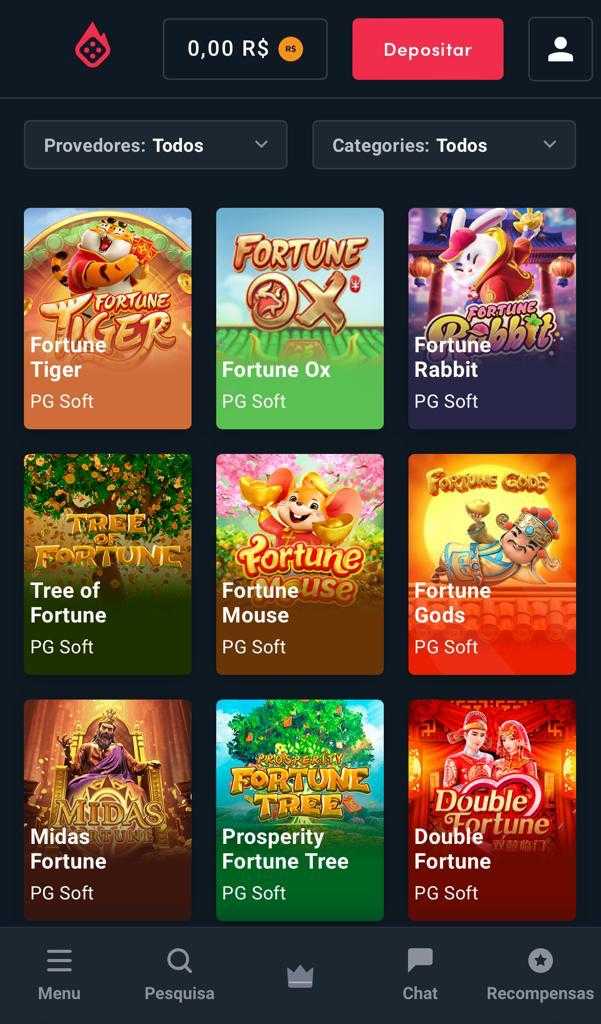Expand the Categories dropdown

point(443,145)
